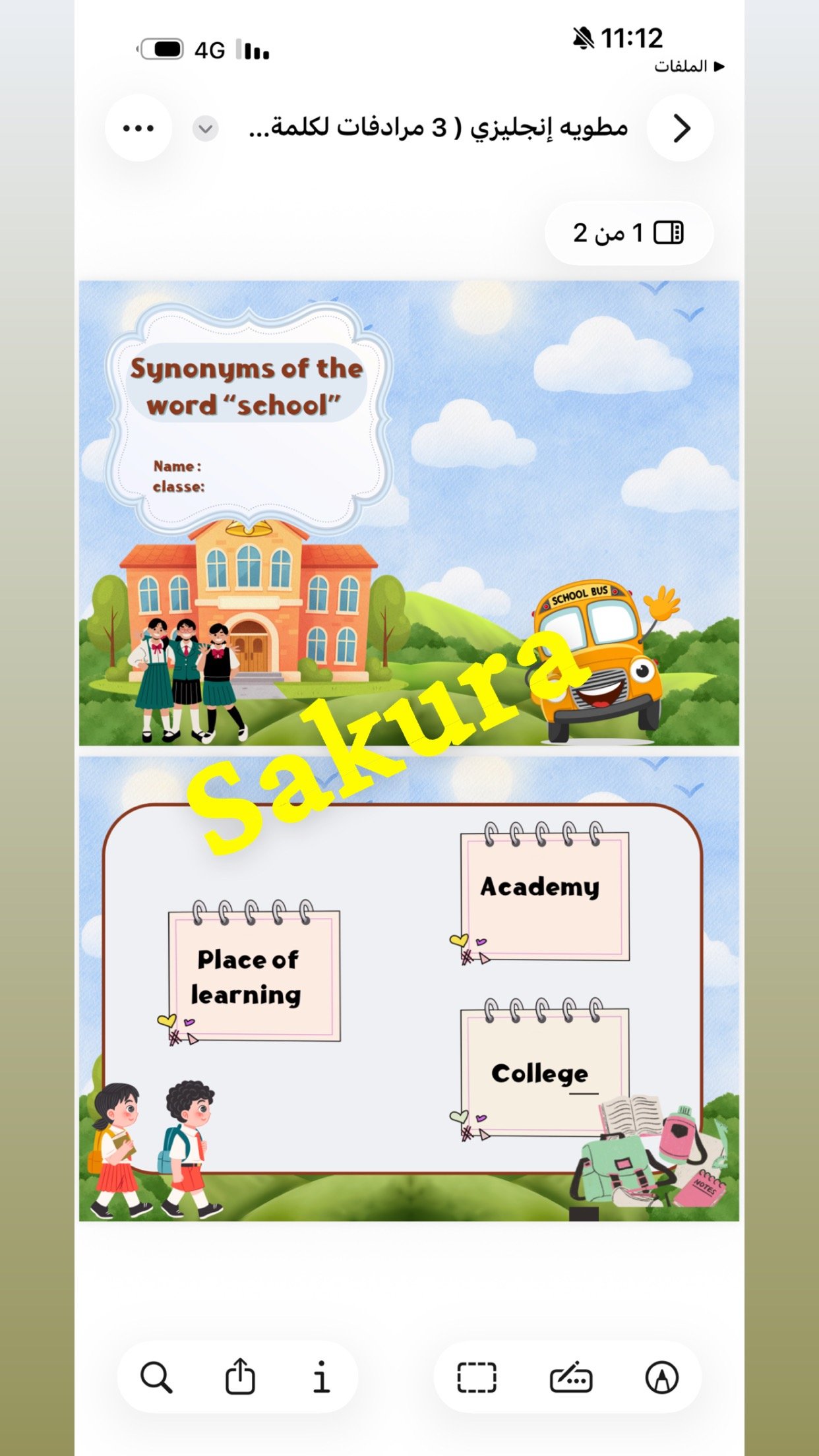This screenshot has height=1456, width=819.
Task: Open the three-dots more options menu
Action: click(x=138, y=128)
